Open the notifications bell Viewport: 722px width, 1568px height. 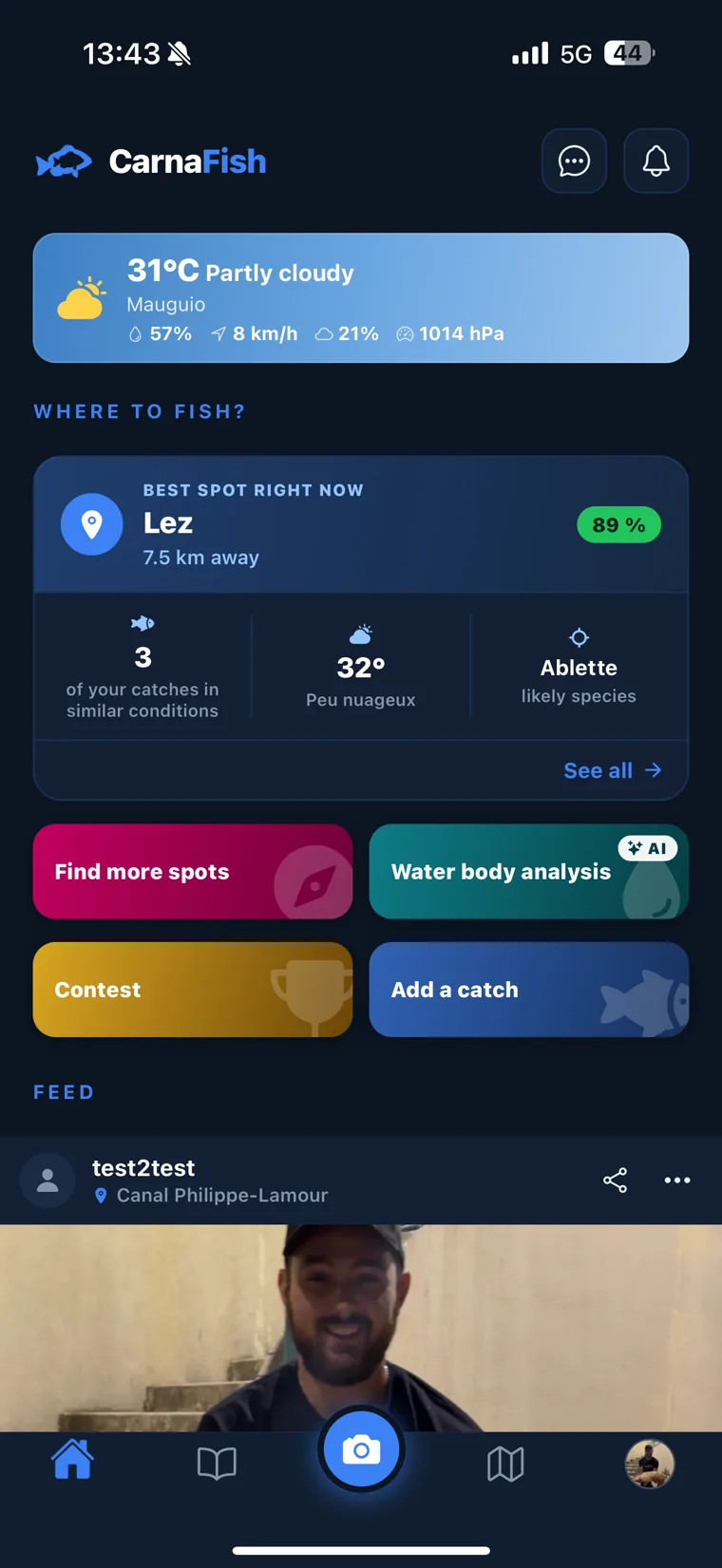[655, 161]
